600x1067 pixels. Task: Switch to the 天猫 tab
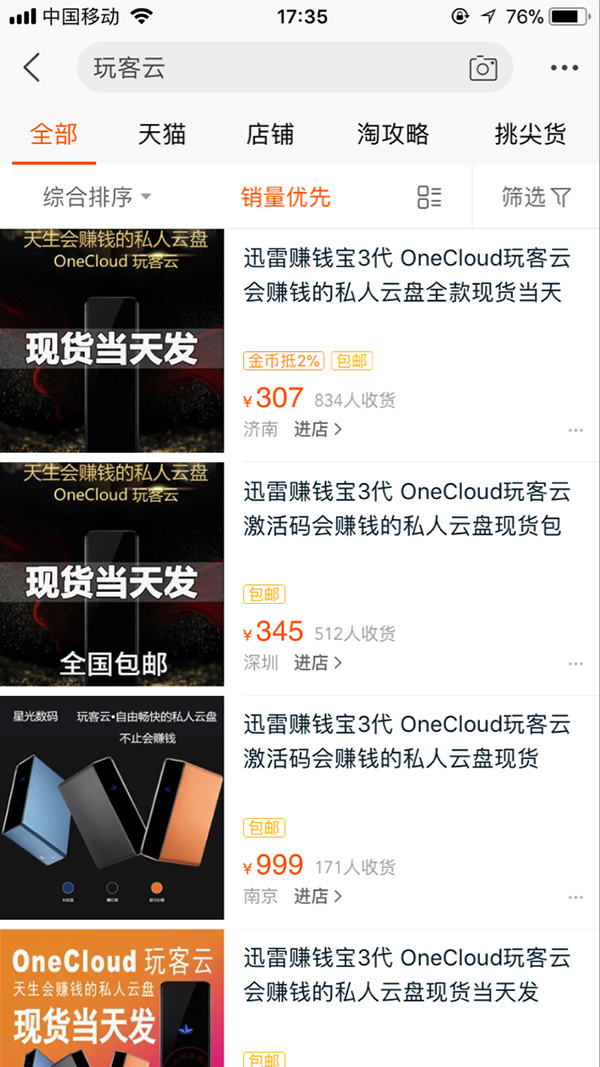162,134
